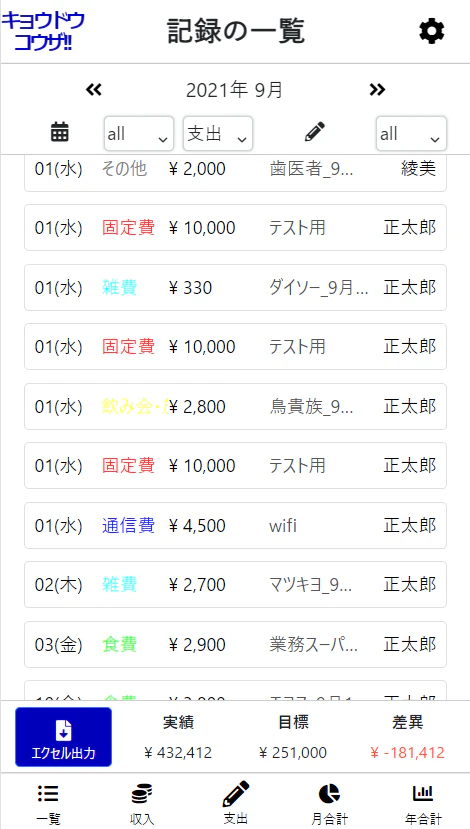The height and width of the screenshot is (829, 470).
Task: Switch to the 一覧 tab
Action: pyautogui.click(x=49, y=803)
